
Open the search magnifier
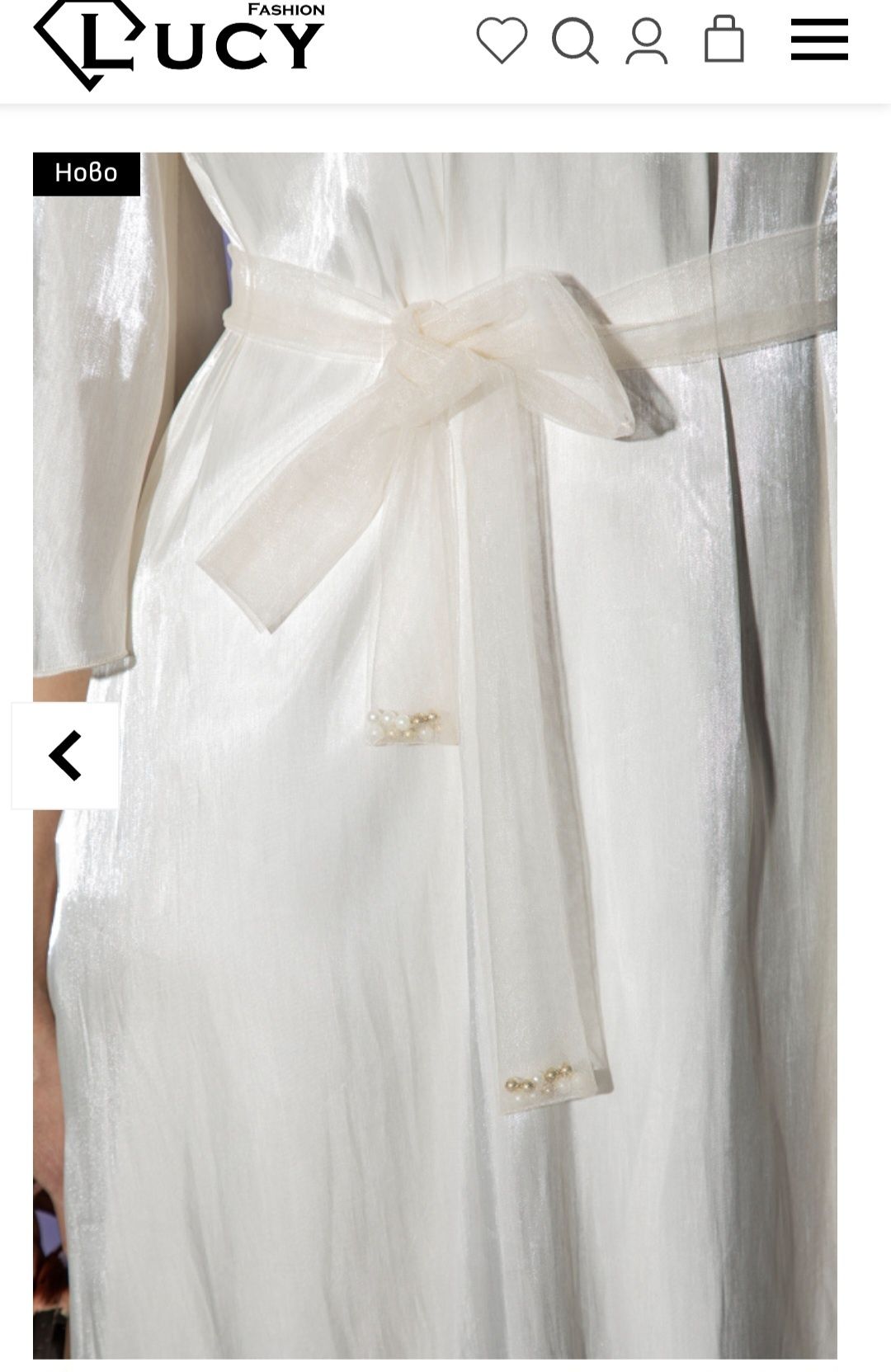[575, 40]
